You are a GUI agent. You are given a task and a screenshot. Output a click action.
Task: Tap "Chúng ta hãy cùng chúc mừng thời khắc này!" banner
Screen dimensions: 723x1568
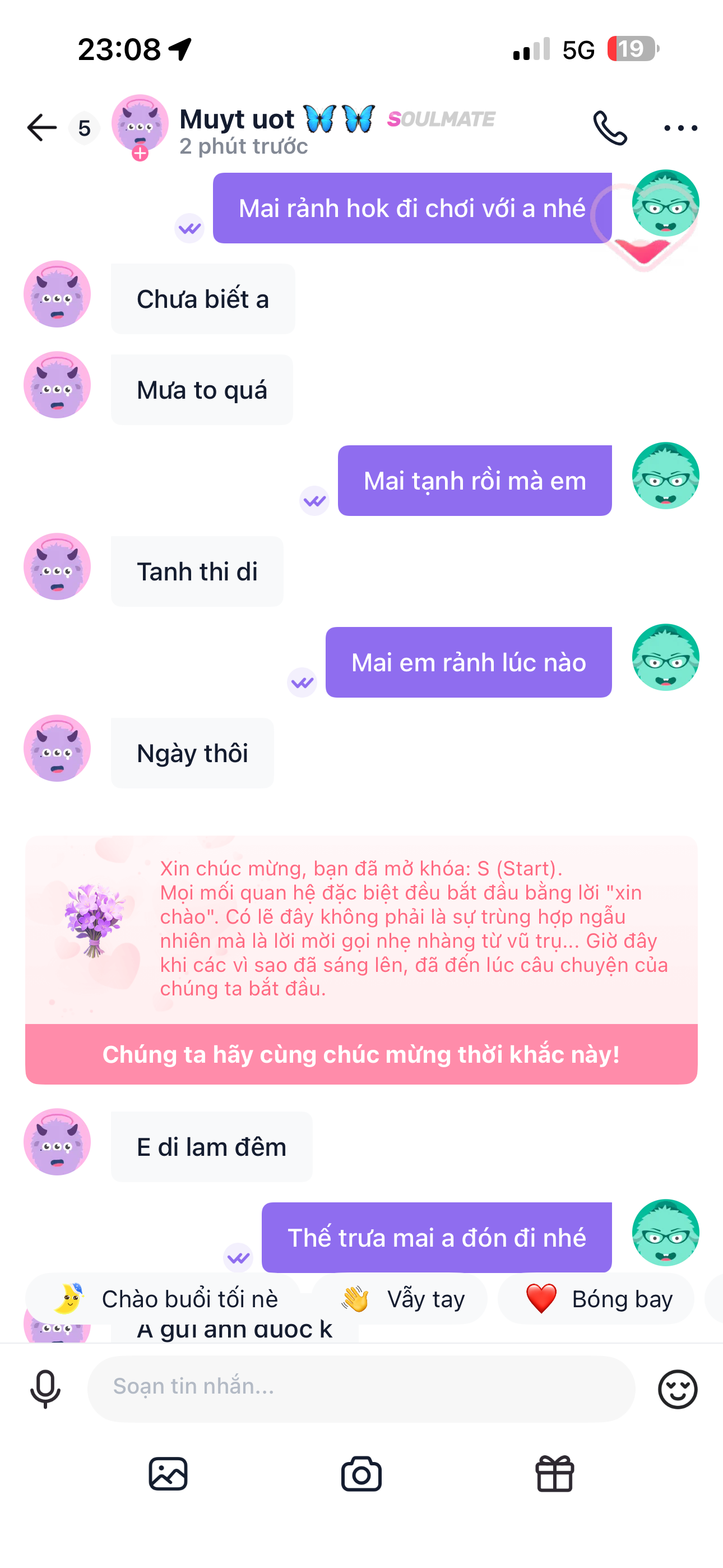tap(361, 1054)
